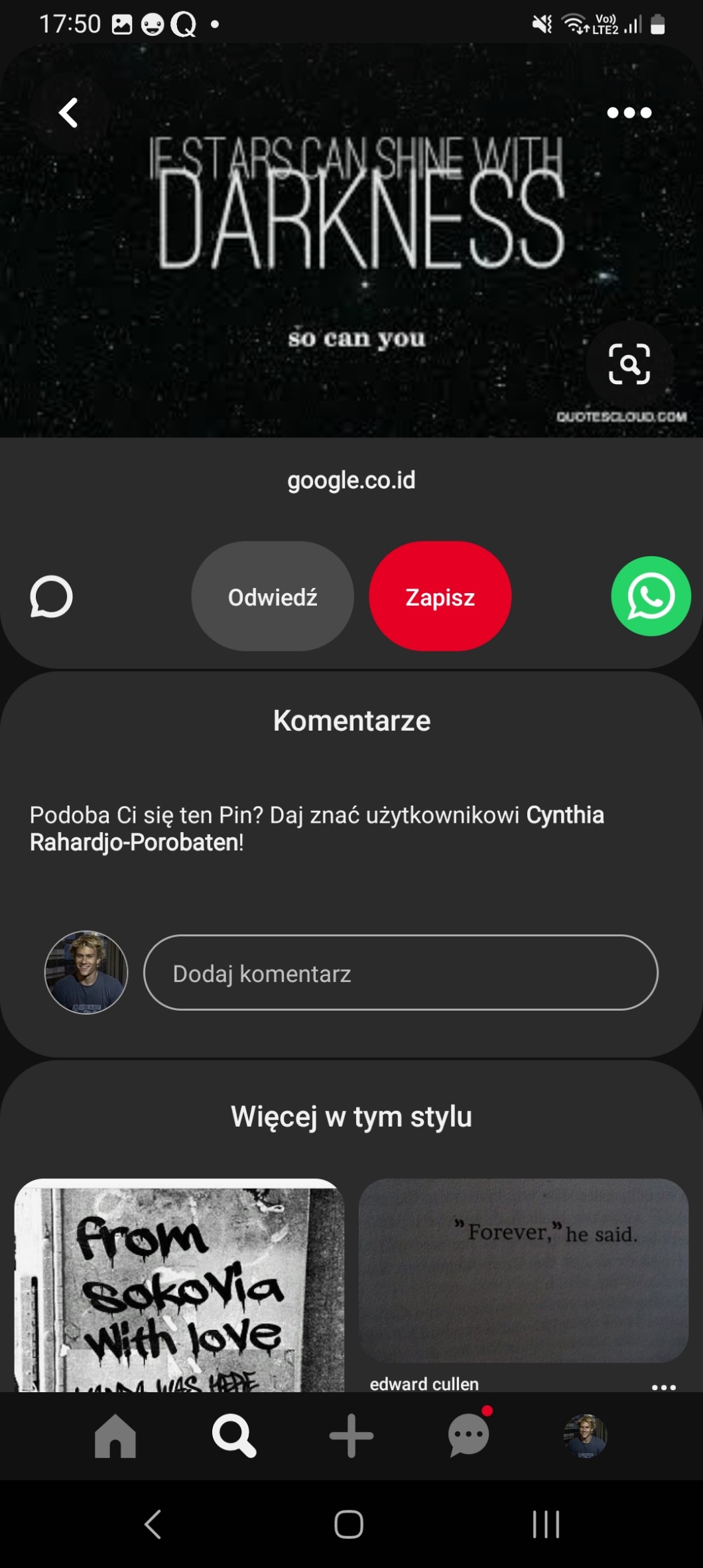Tap the system back button

click(x=153, y=1524)
